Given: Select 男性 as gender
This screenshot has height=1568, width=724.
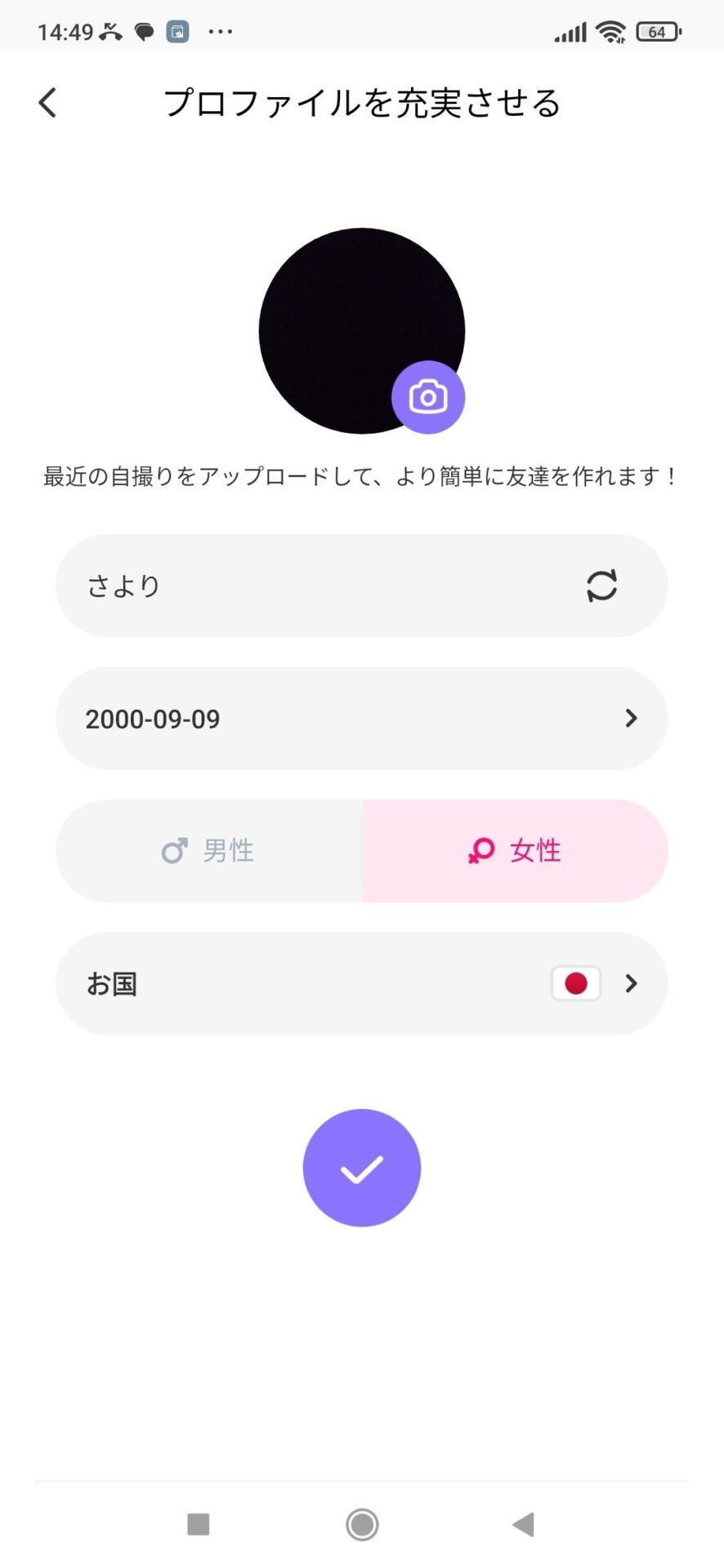Looking at the screenshot, I should pyautogui.click(x=209, y=851).
